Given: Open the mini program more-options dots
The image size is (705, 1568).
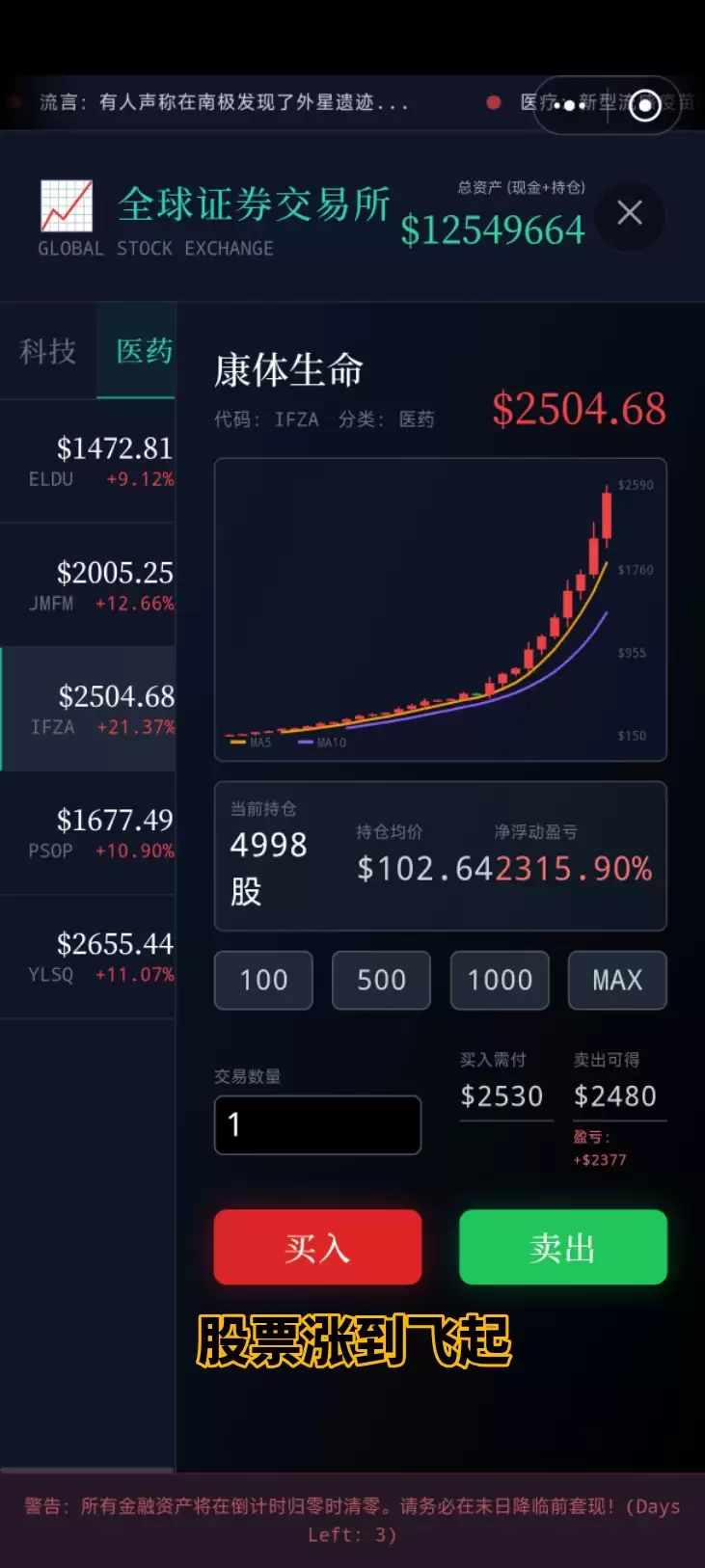Looking at the screenshot, I should (x=569, y=105).
